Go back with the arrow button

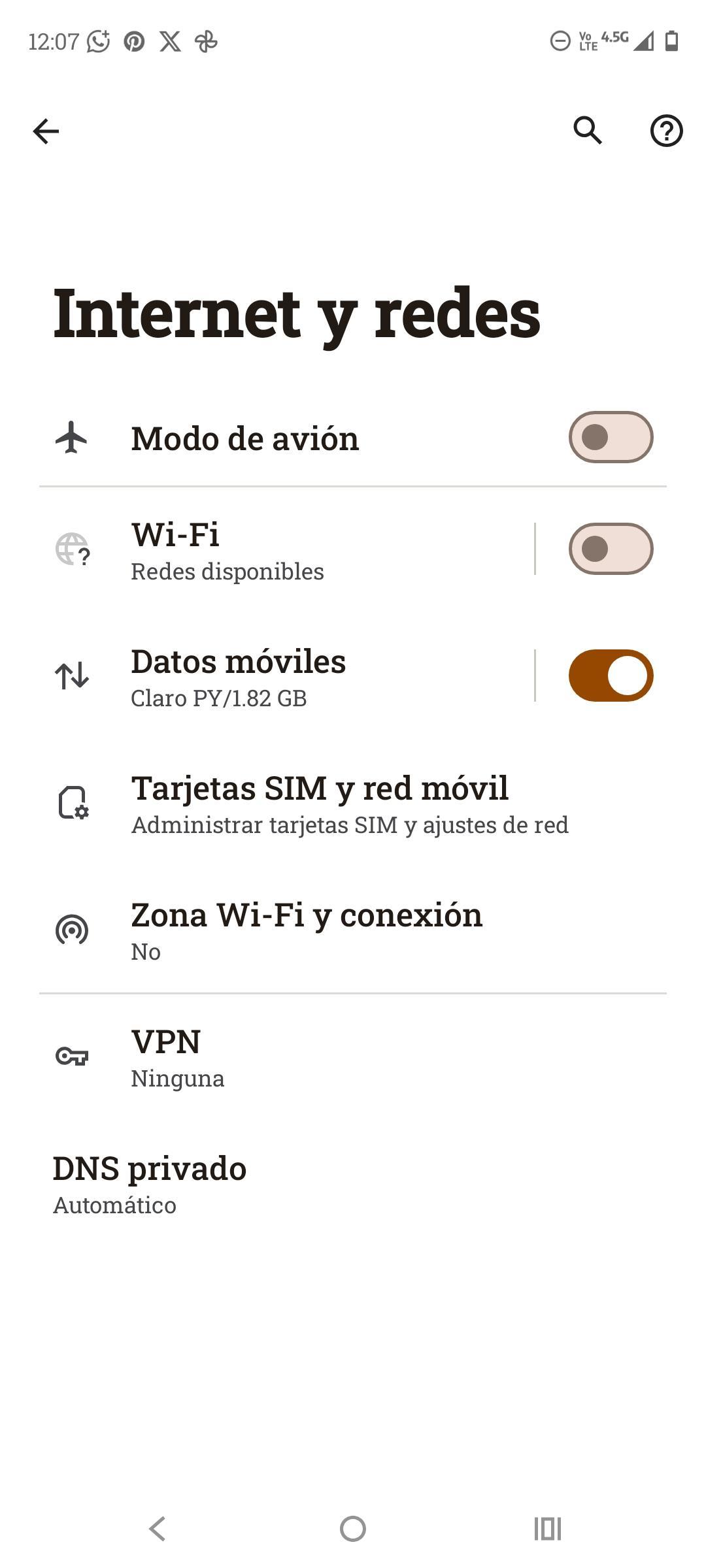coord(44,132)
